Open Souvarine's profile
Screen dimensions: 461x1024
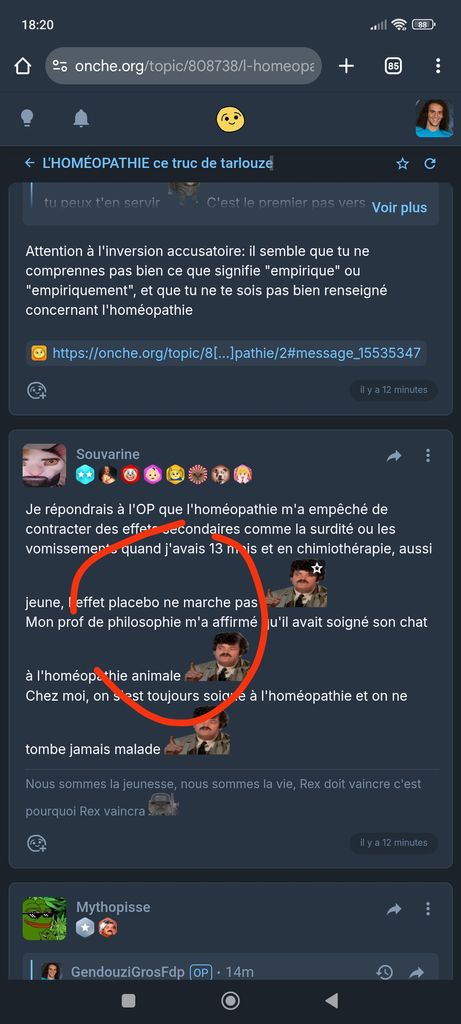(108, 455)
